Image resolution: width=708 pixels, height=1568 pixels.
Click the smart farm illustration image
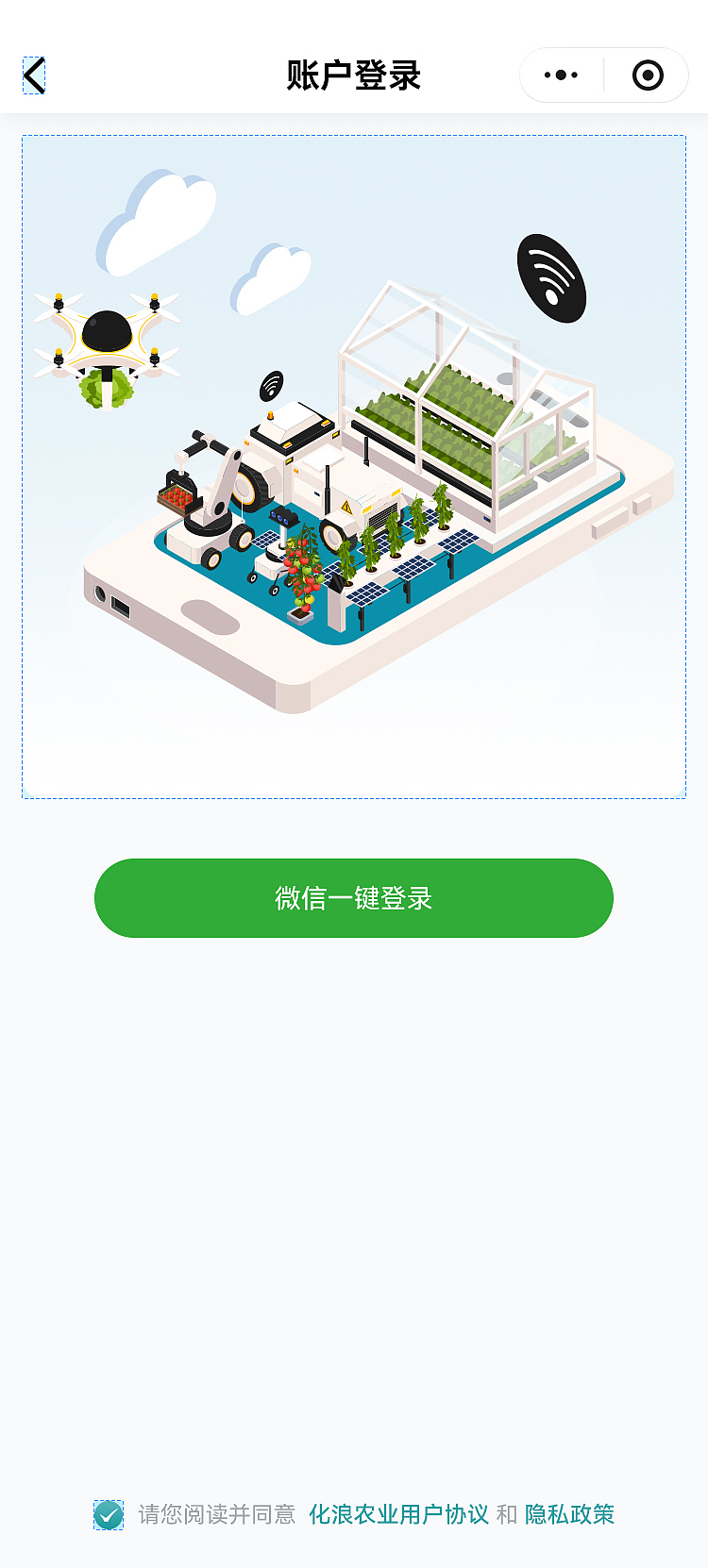pyautogui.click(x=354, y=462)
